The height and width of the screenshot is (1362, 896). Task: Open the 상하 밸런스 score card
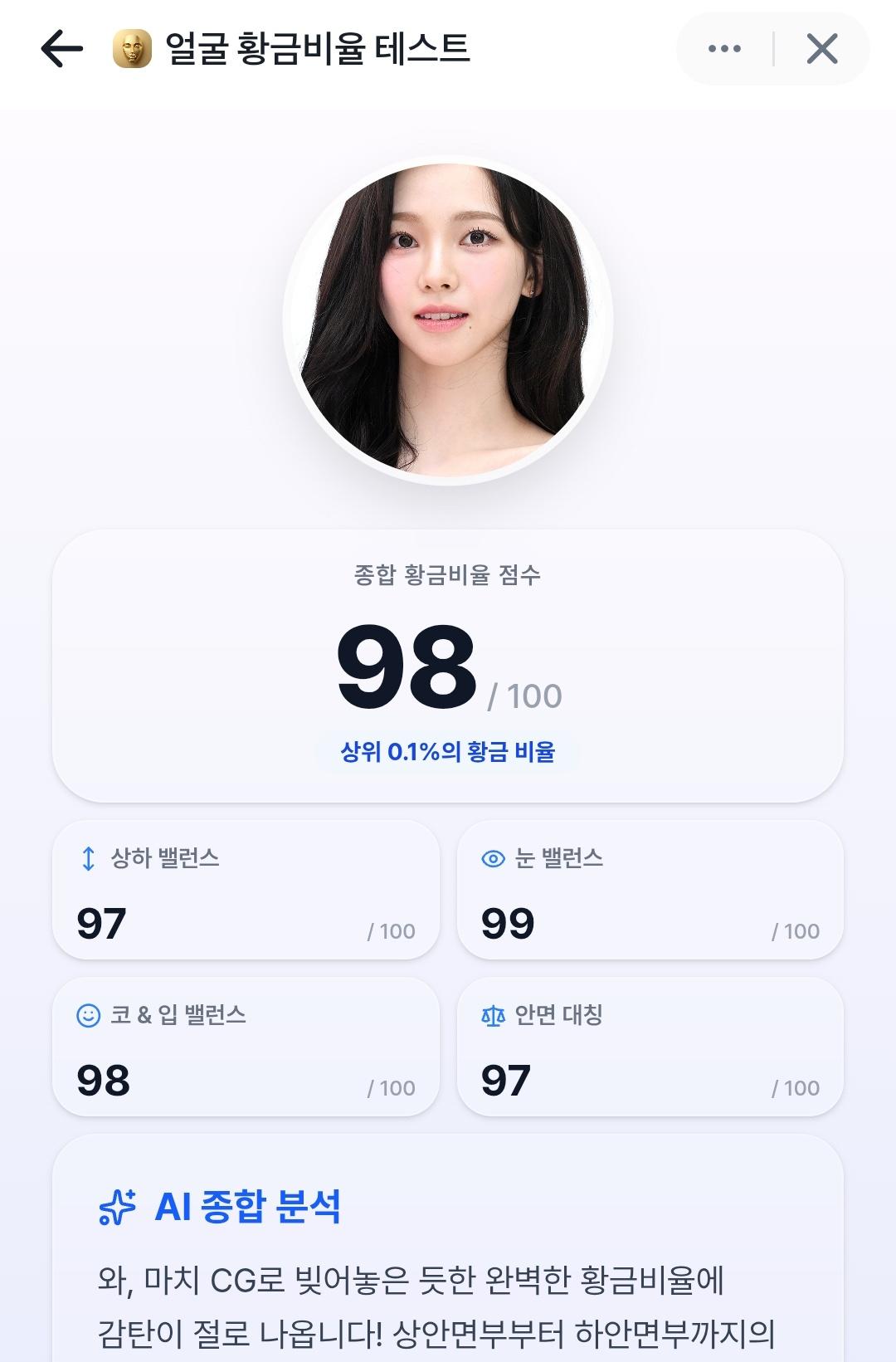tap(246, 891)
